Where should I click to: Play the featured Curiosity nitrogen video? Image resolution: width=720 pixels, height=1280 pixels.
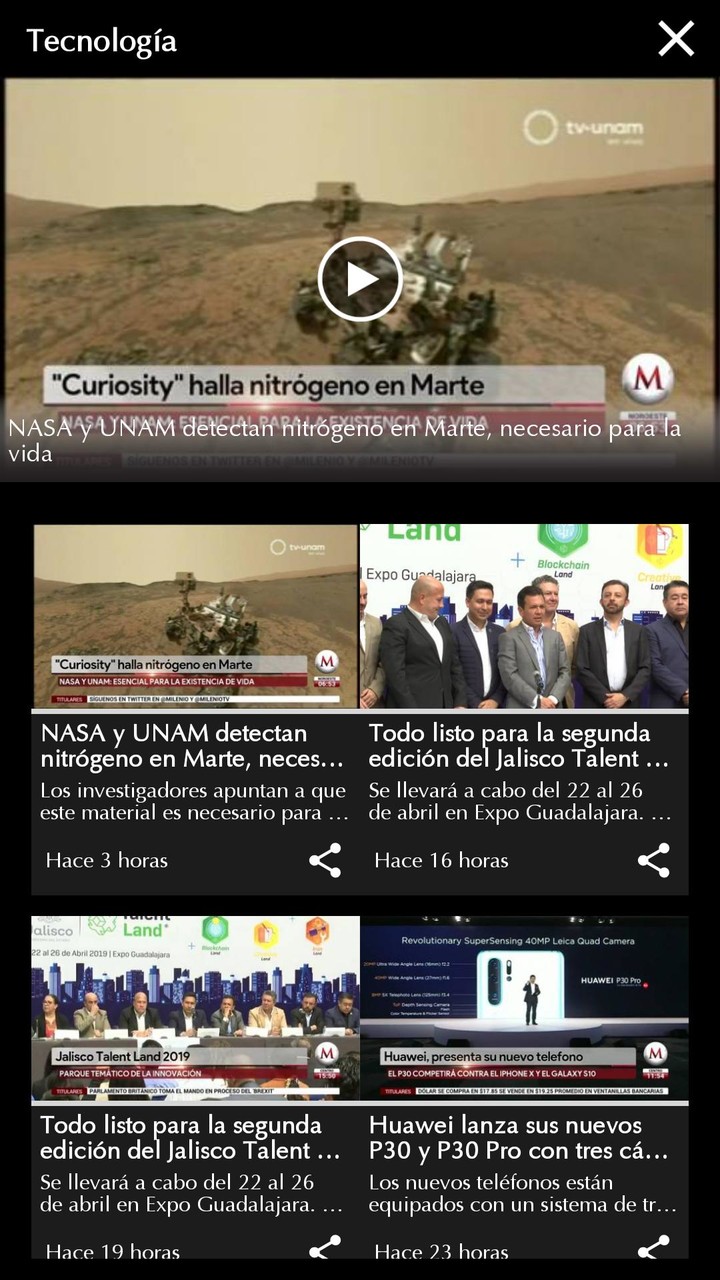(360, 279)
